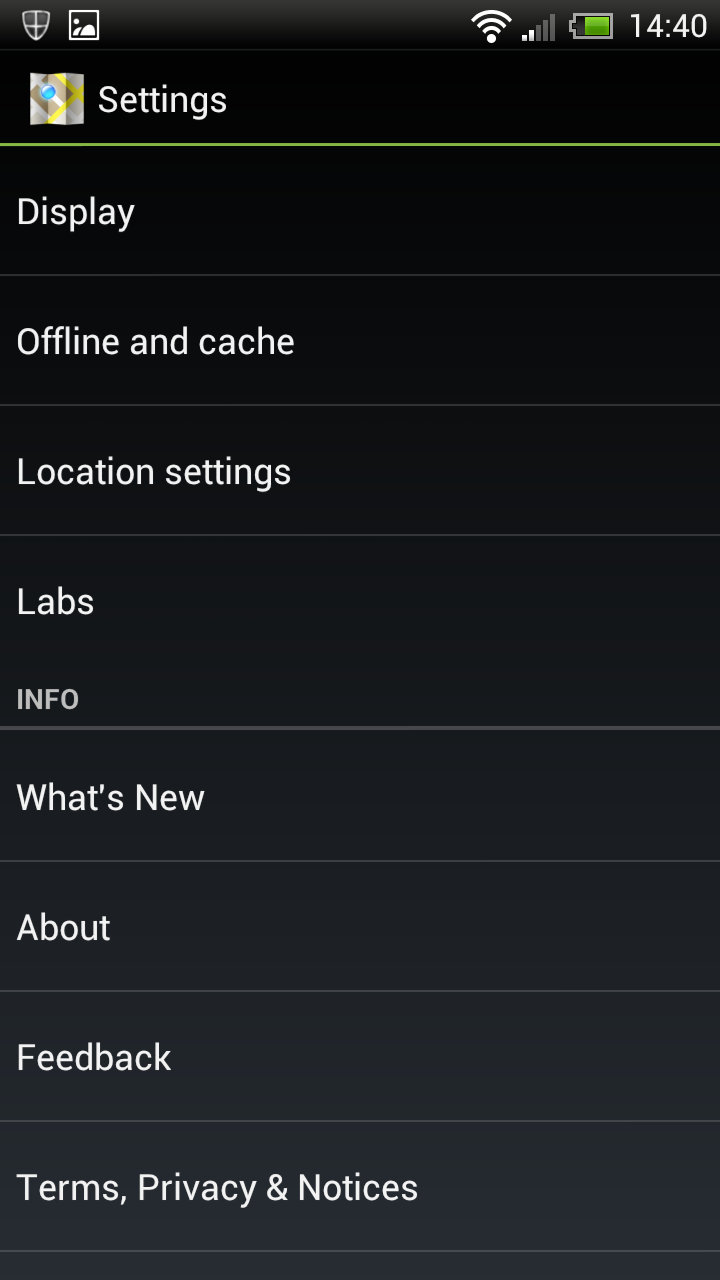Open Display settings

click(360, 211)
